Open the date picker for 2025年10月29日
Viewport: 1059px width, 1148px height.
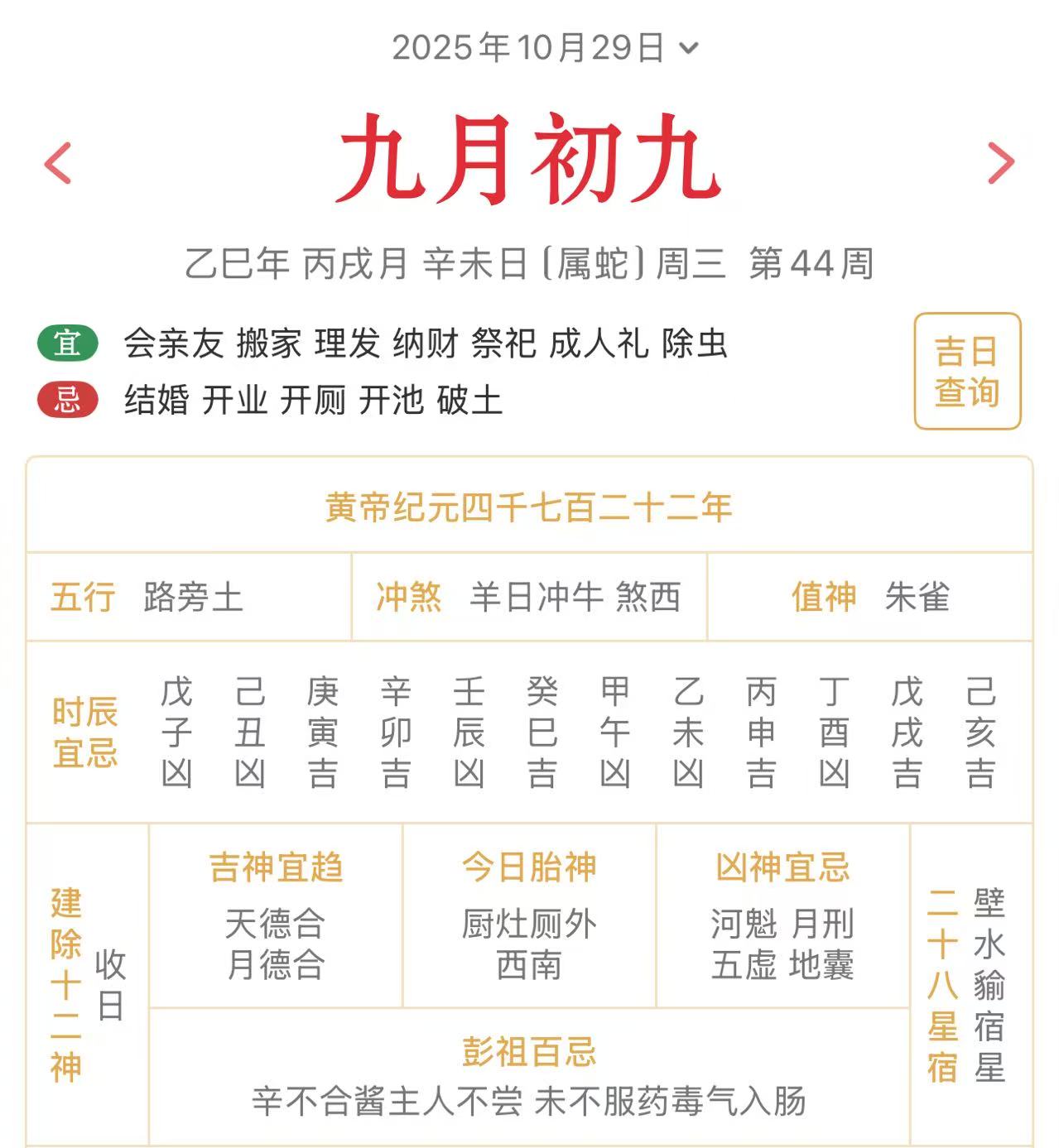pos(545,48)
